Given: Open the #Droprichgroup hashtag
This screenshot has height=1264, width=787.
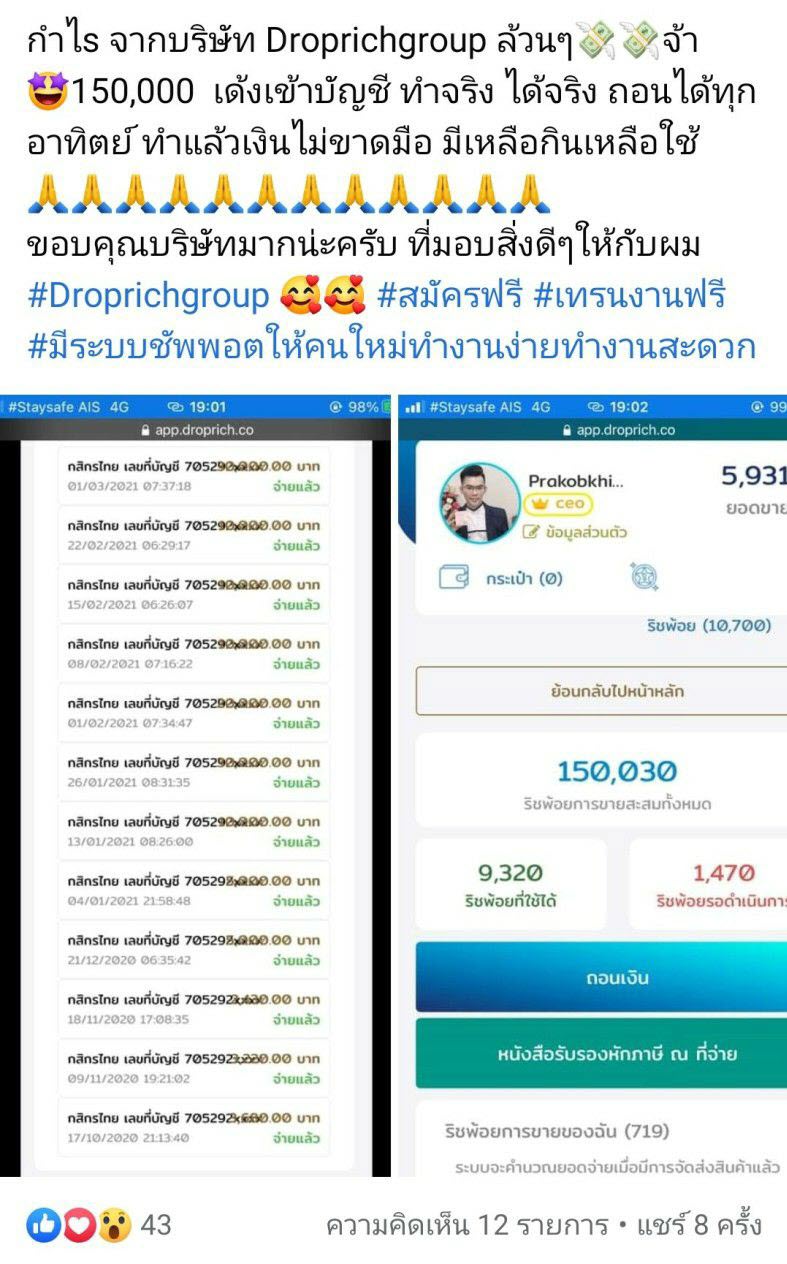Looking at the screenshot, I should pos(148,296).
